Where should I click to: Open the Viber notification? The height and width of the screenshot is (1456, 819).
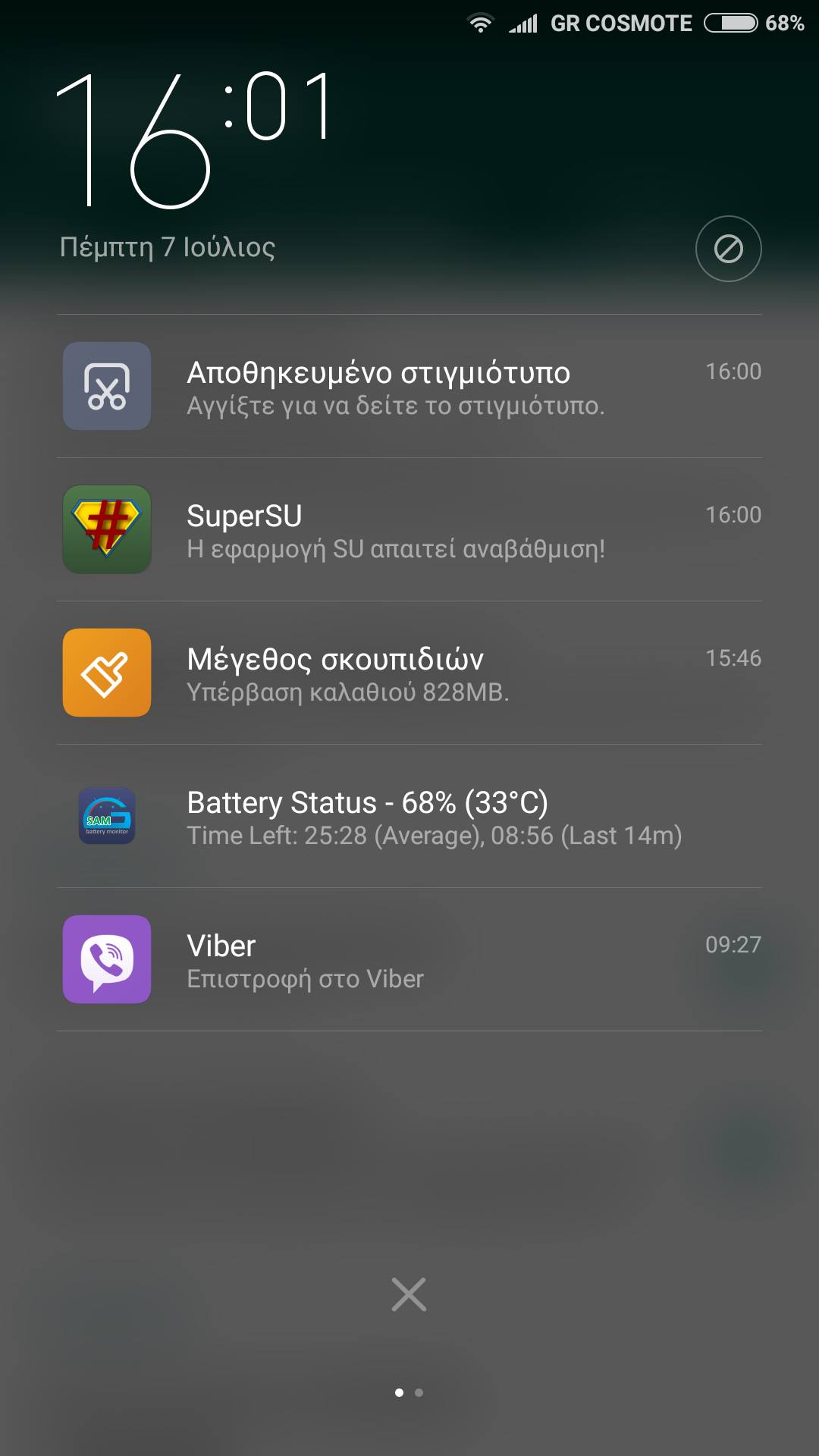[x=409, y=960]
